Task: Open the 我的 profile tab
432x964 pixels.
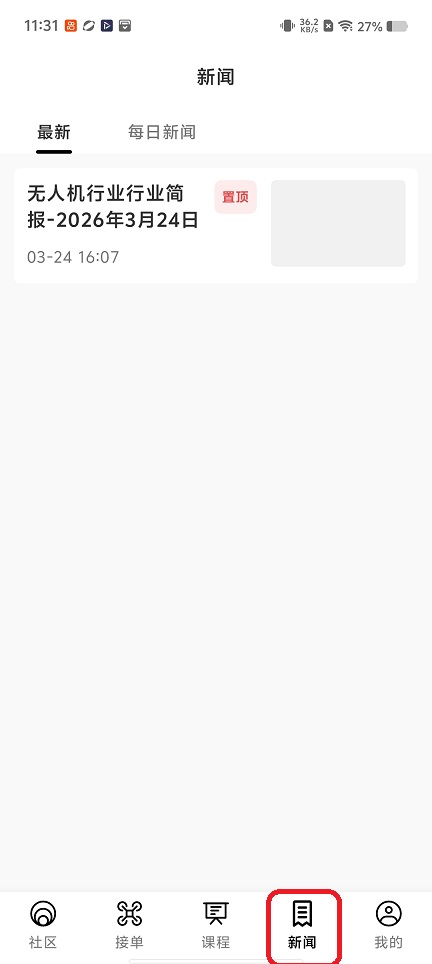Action: (x=388, y=925)
